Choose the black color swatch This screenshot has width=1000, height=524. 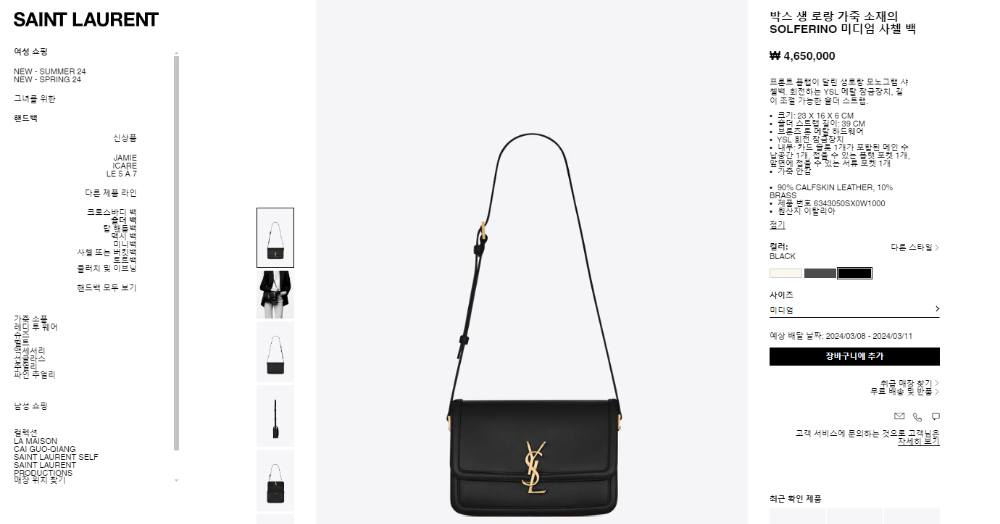[x=854, y=273]
